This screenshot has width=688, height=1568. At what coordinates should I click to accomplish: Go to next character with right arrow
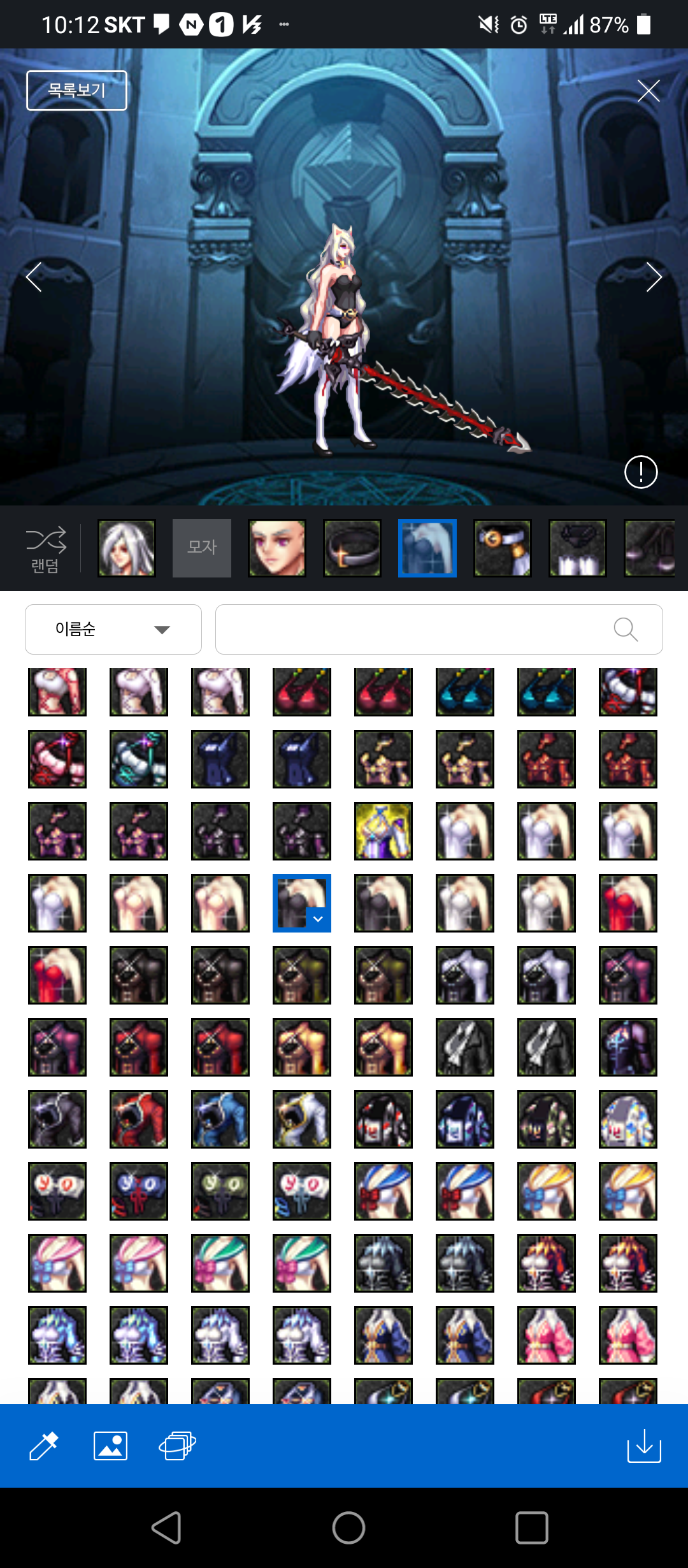click(x=654, y=277)
